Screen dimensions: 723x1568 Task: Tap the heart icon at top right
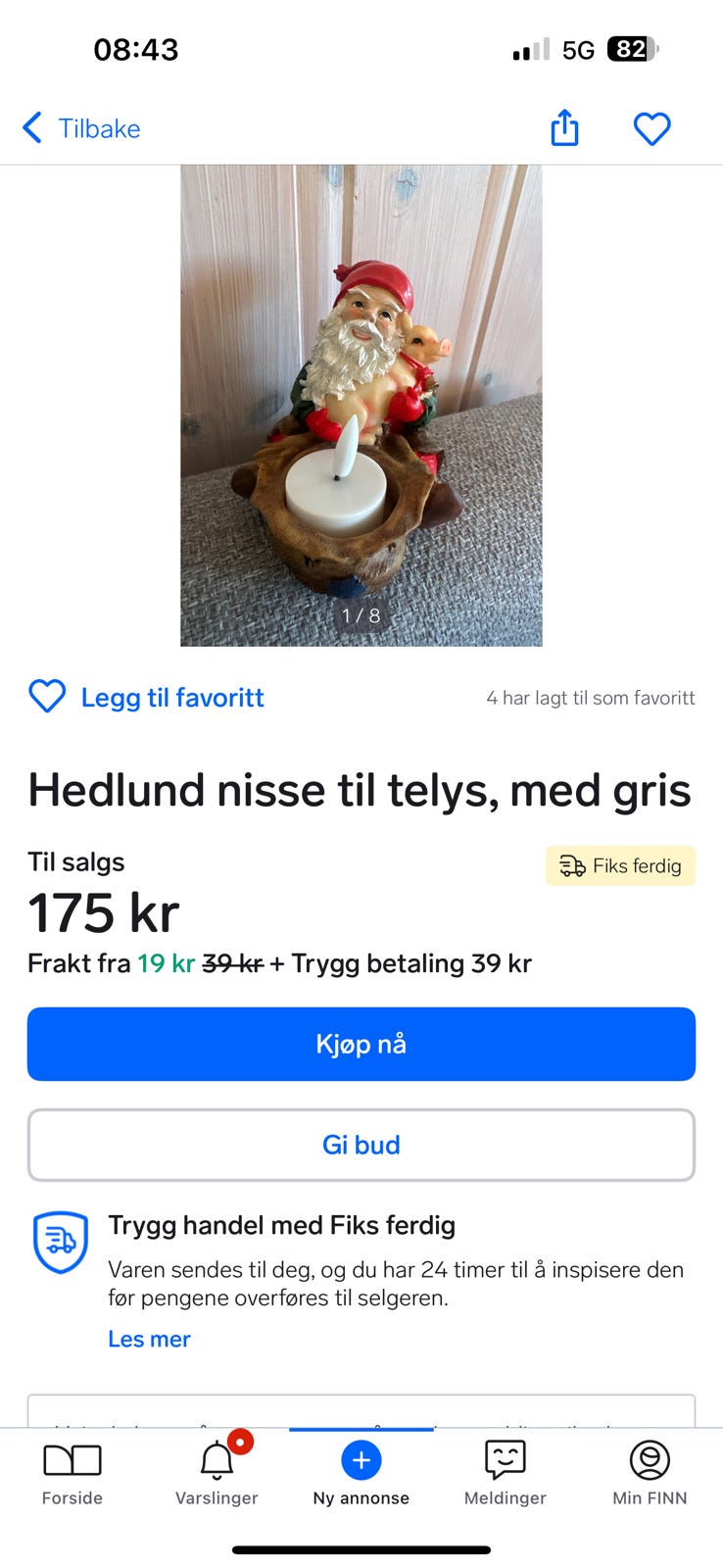pyautogui.click(x=651, y=127)
